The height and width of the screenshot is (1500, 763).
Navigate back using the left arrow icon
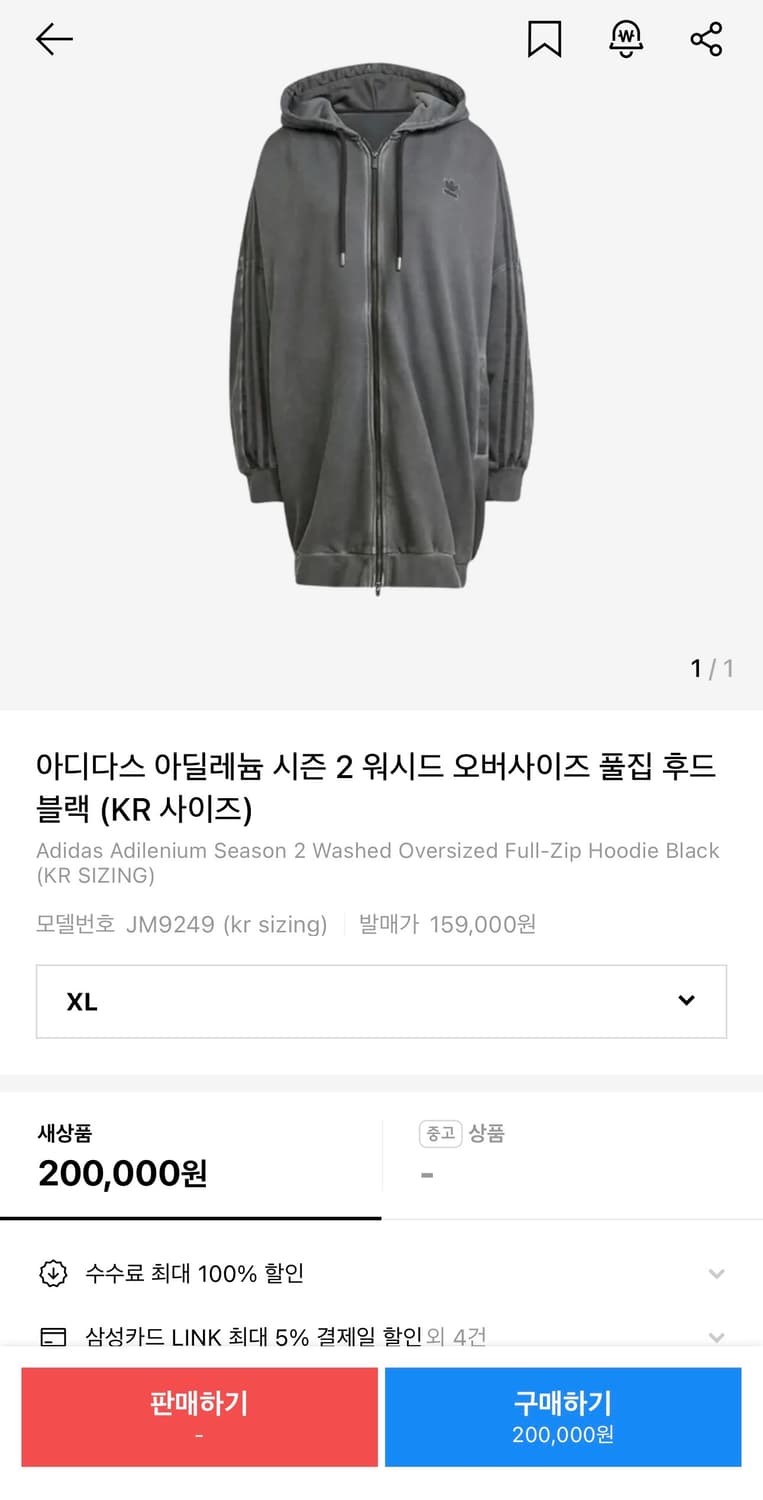tap(53, 40)
